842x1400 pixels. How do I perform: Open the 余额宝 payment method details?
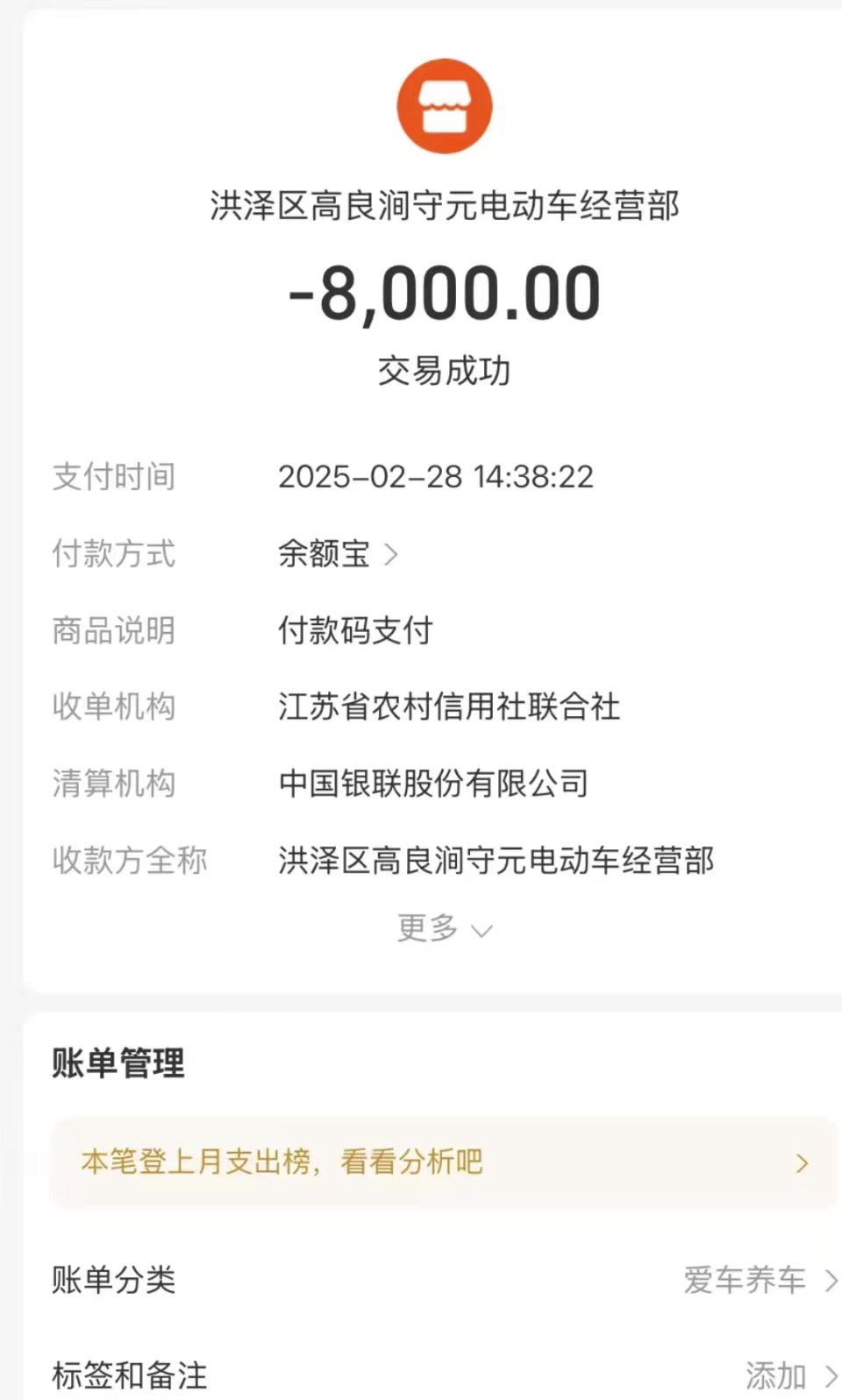click(338, 554)
